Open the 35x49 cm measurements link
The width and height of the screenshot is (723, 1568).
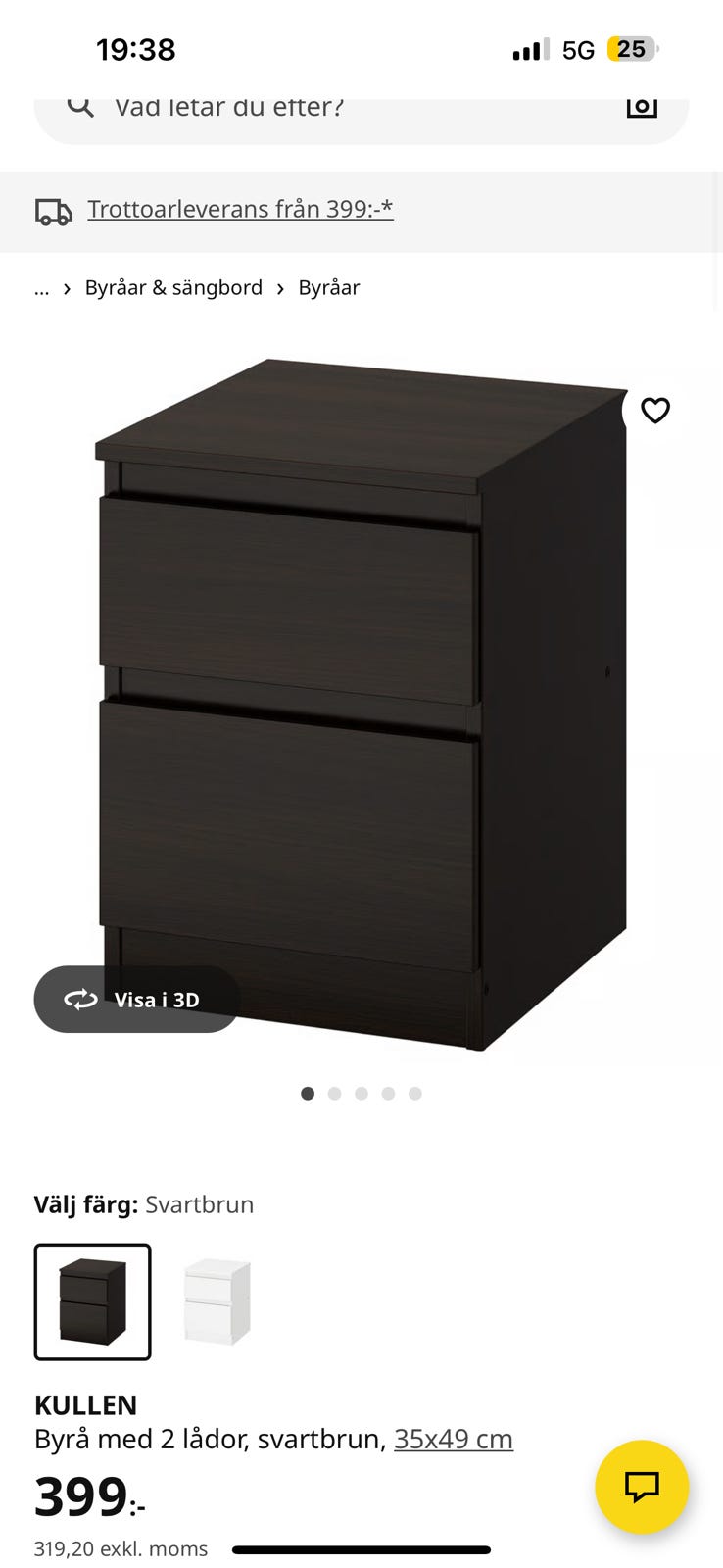coord(453,1439)
